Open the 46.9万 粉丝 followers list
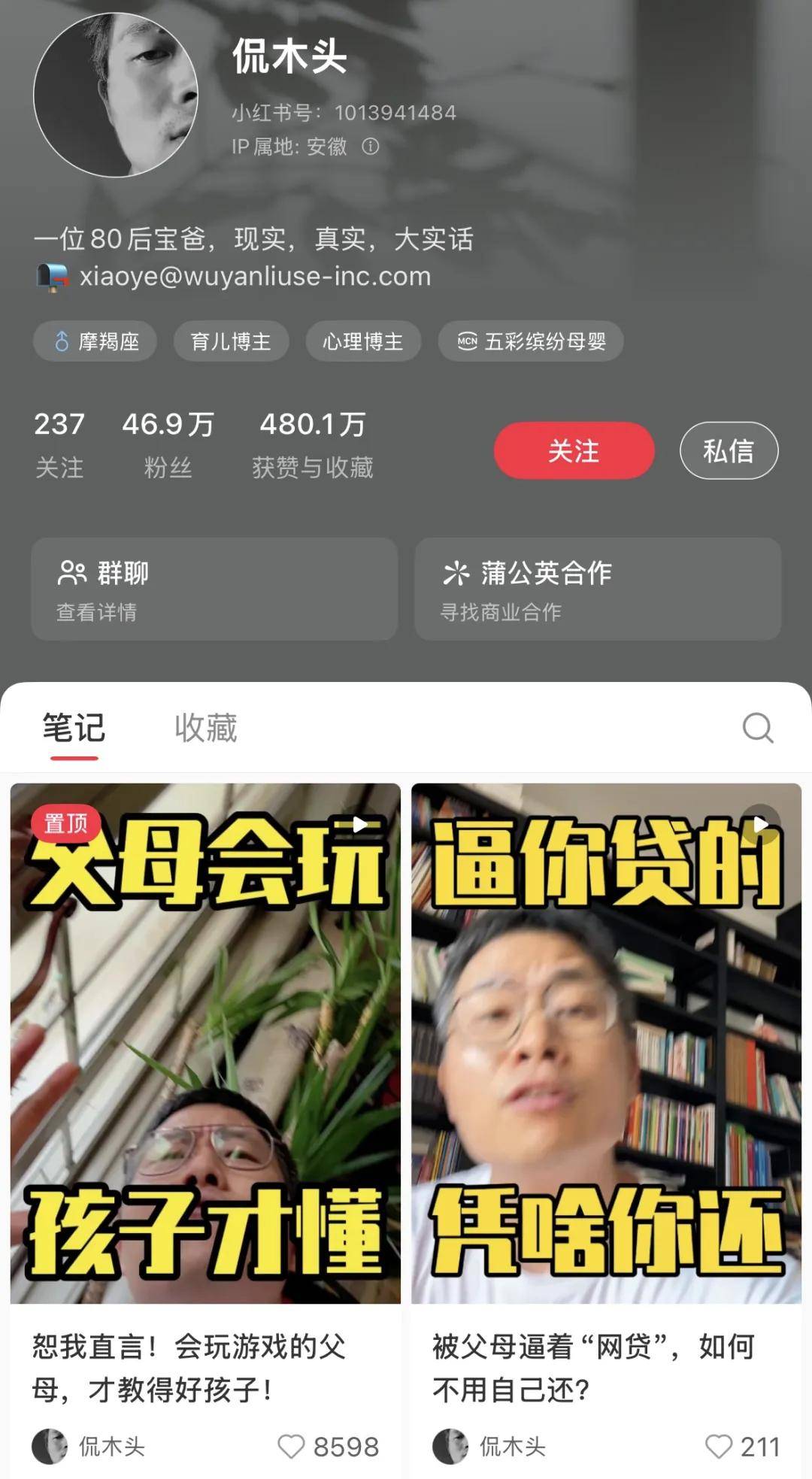 (x=168, y=444)
